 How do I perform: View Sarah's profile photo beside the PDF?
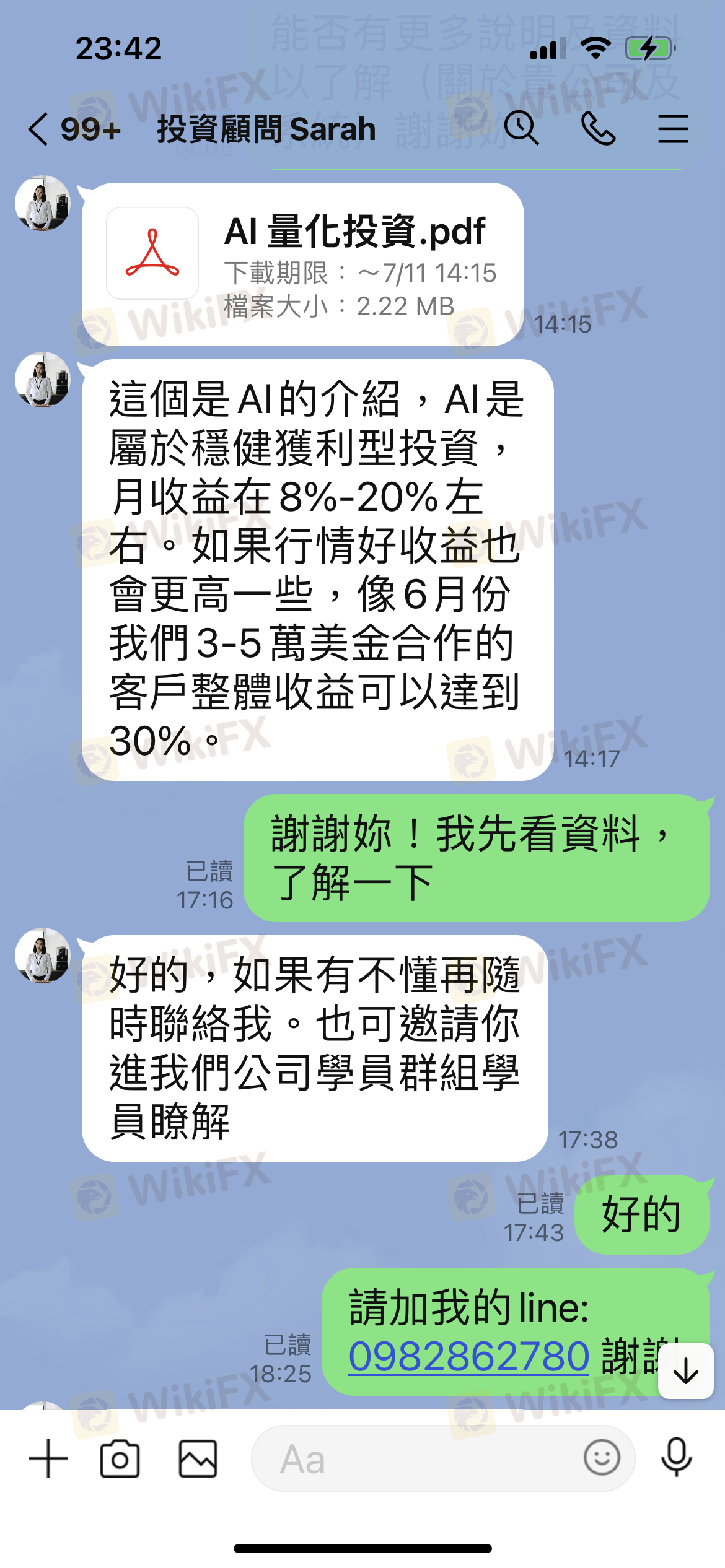tap(43, 203)
